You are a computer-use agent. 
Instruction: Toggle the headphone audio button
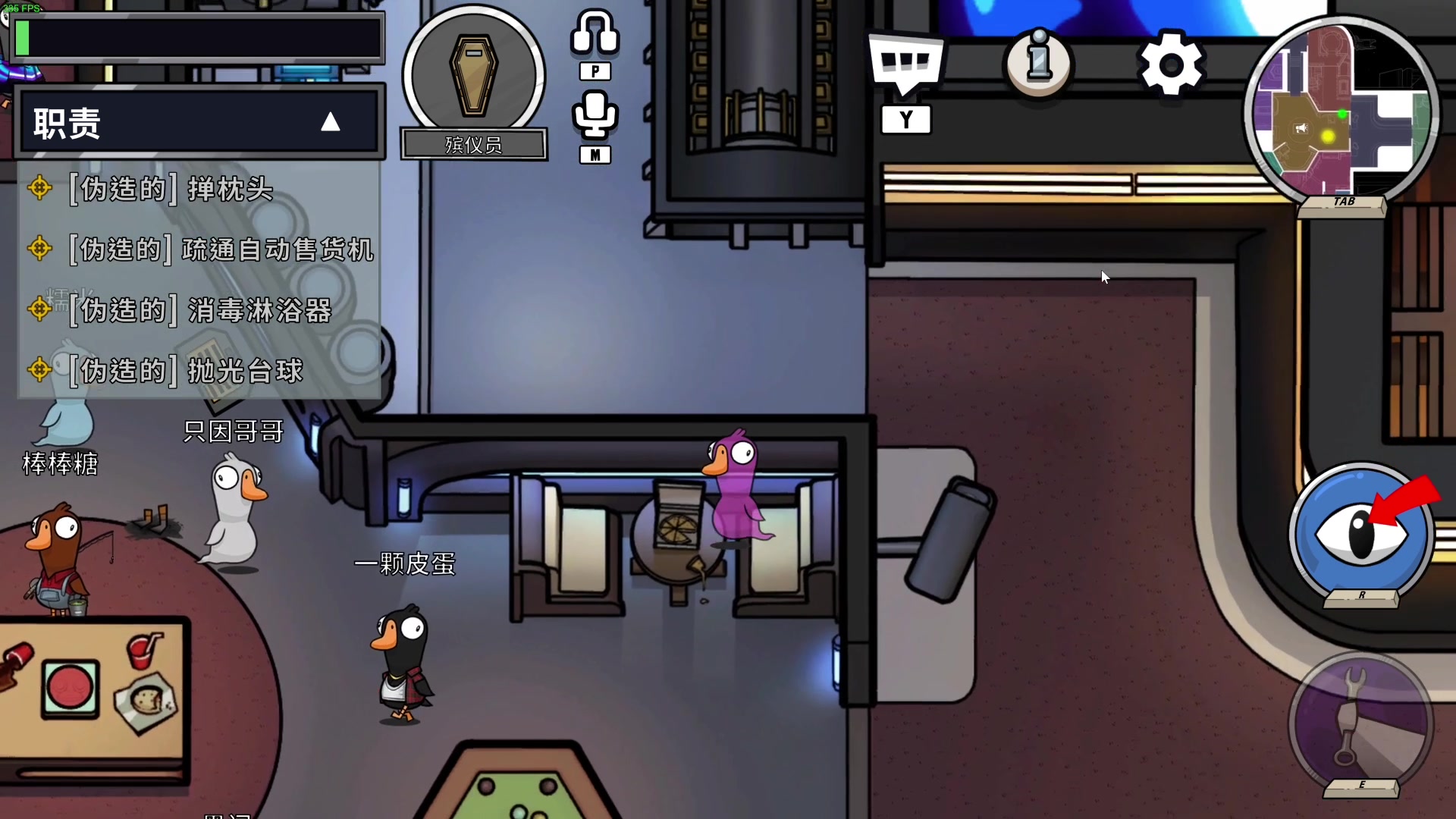pyautogui.click(x=595, y=34)
